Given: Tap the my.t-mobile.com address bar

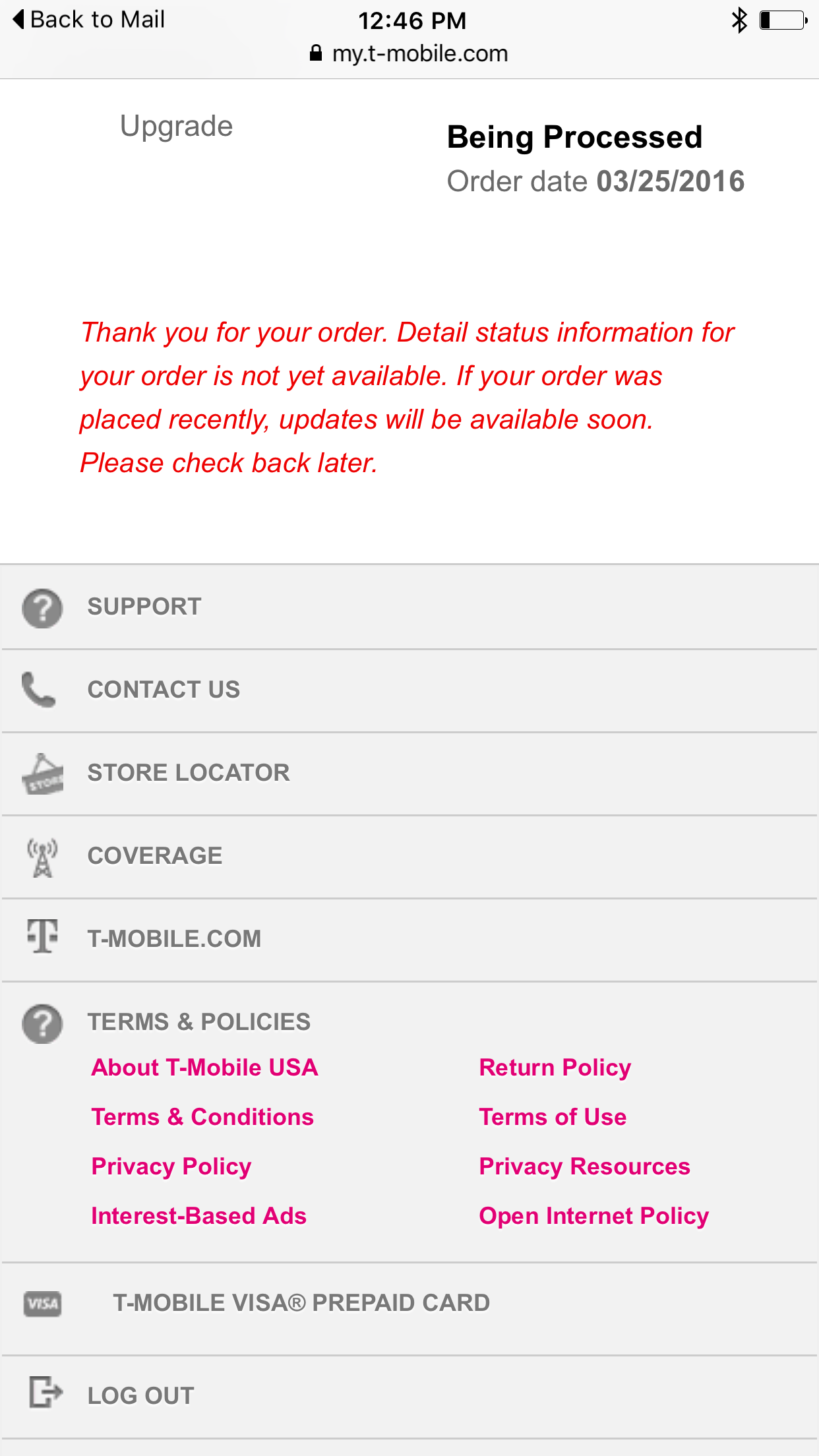Looking at the screenshot, I should (409, 53).
